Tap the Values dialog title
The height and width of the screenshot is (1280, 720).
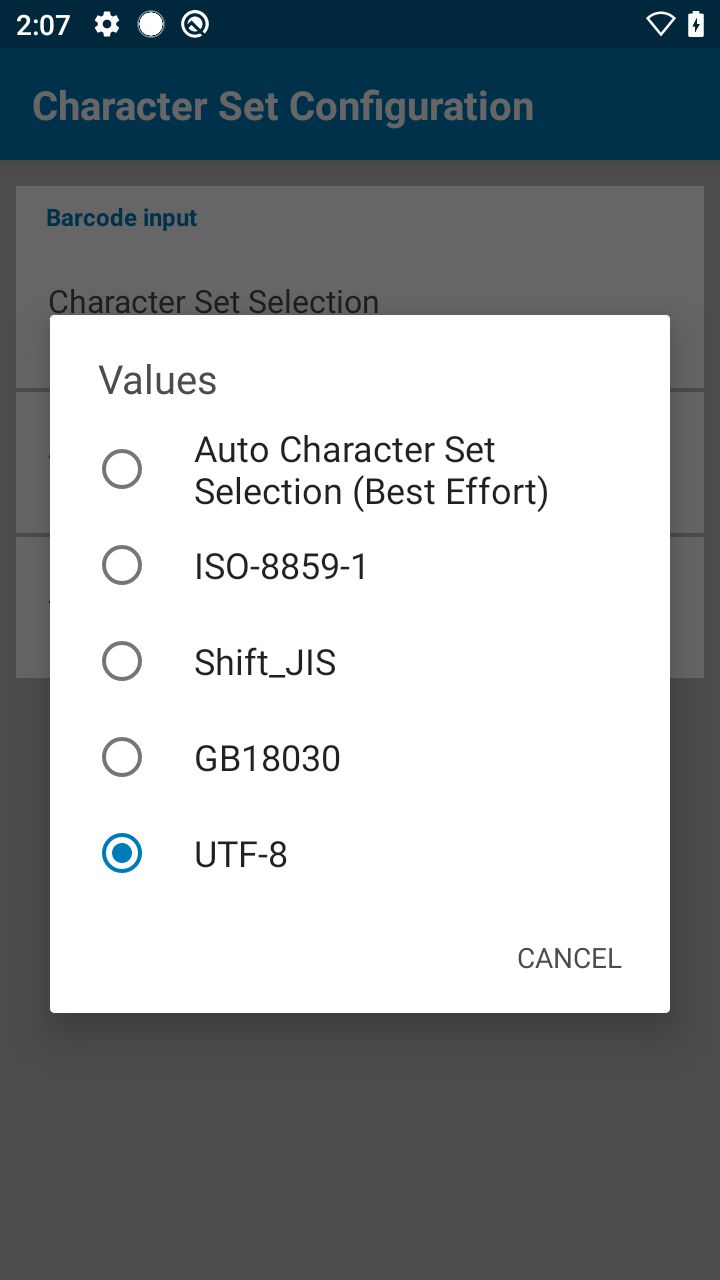157,379
